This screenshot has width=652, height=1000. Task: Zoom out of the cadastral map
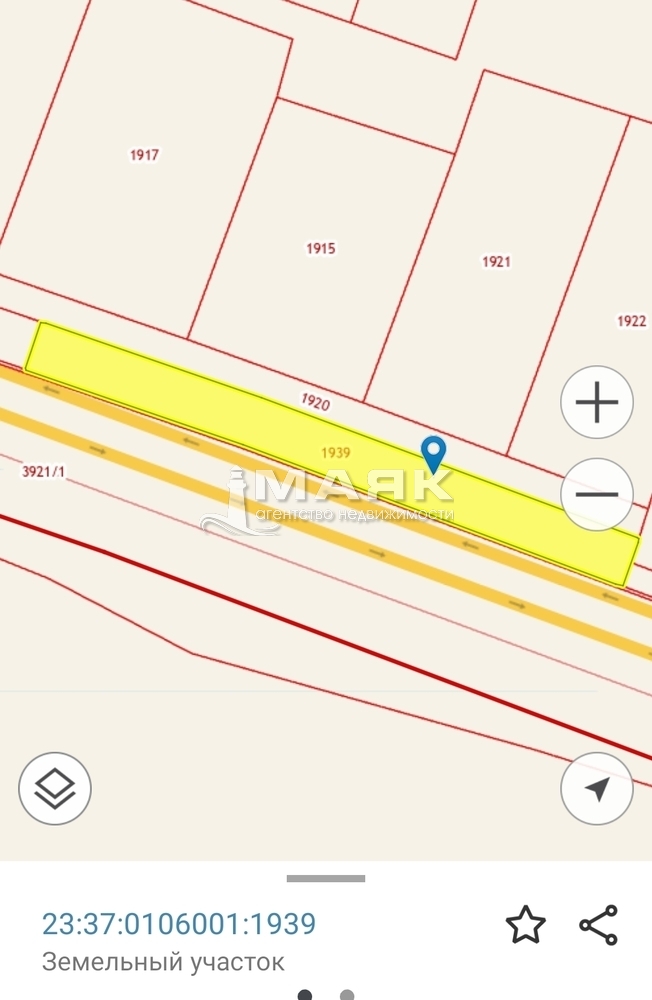point(597,494)
